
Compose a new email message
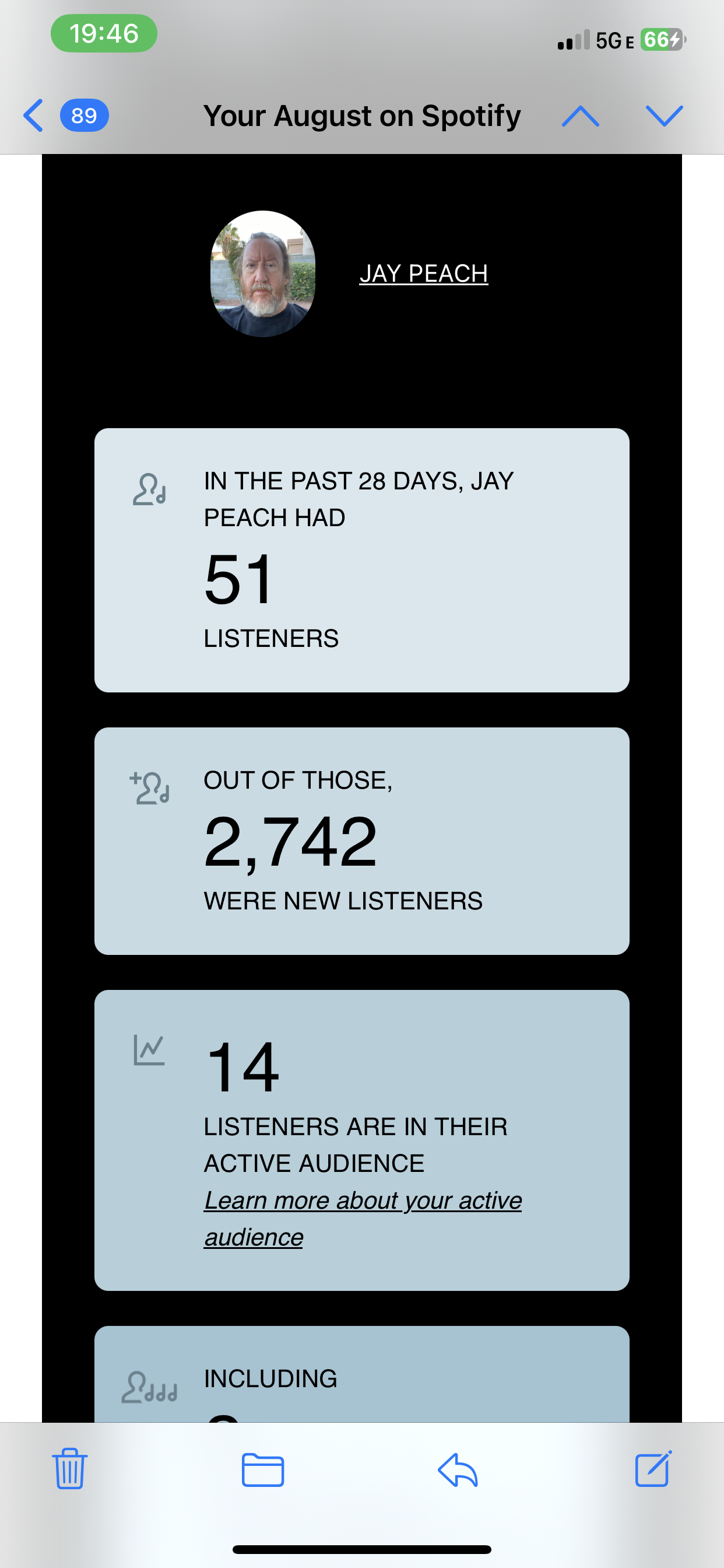click(653, 1469)
